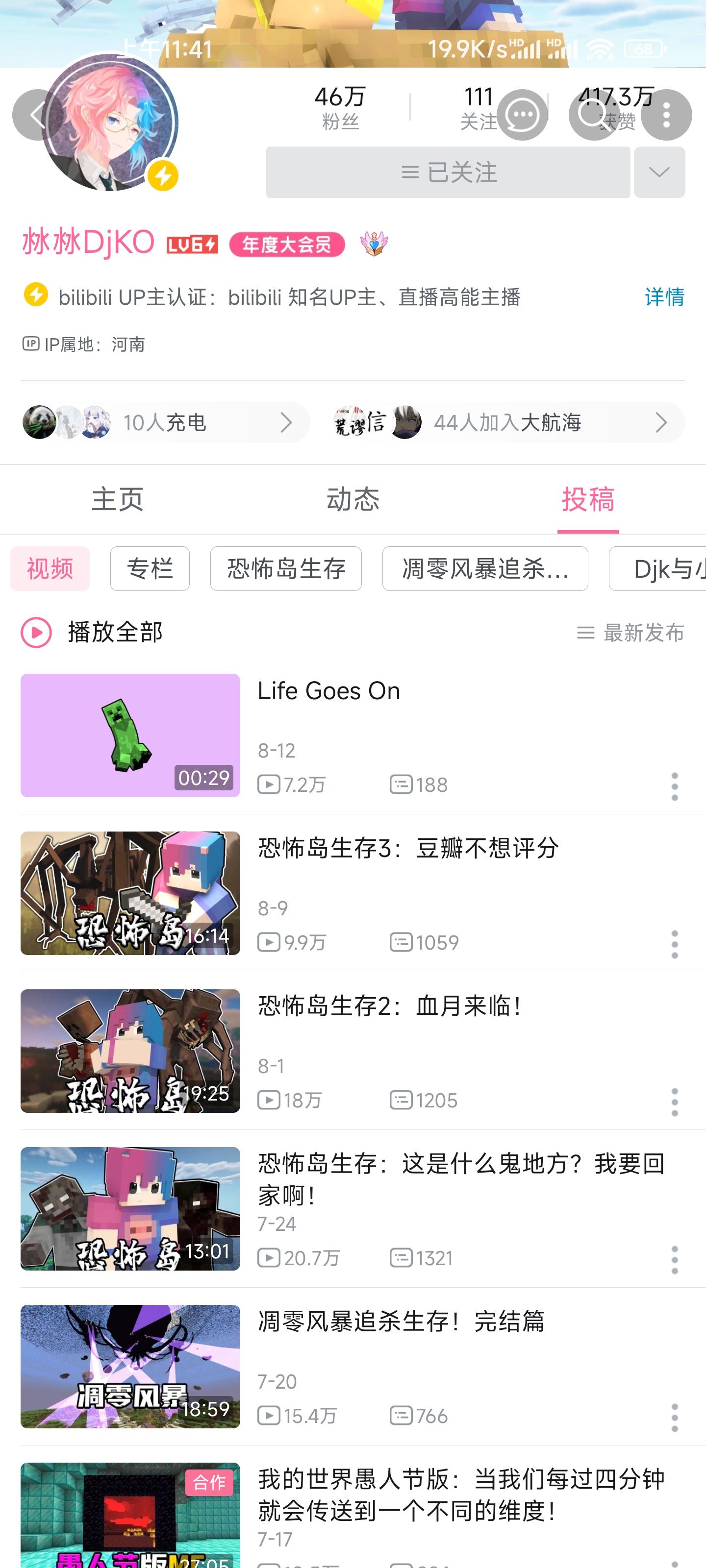Open the 10人充电 supporters row

click(164, 422)
